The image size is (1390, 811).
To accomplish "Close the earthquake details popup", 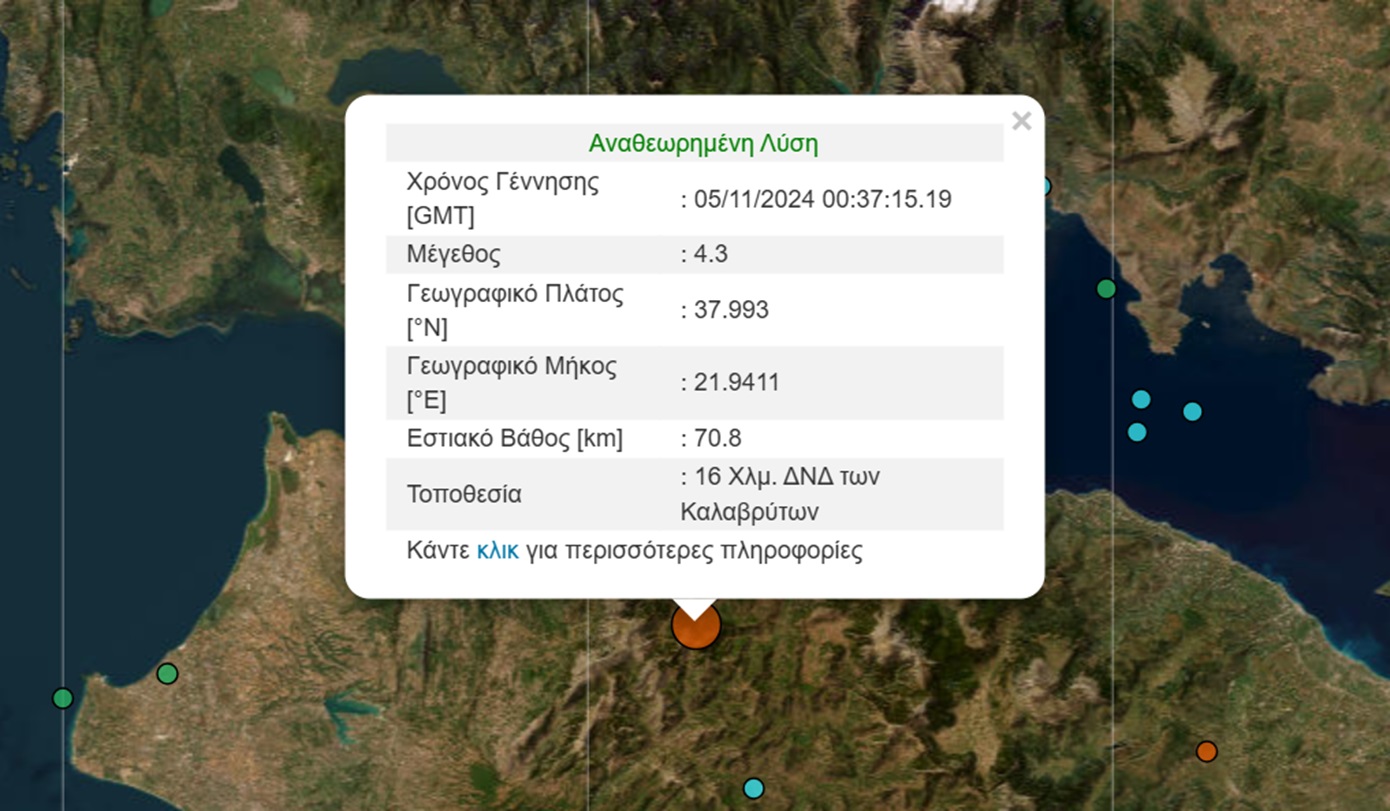I will pos(1021,121).
